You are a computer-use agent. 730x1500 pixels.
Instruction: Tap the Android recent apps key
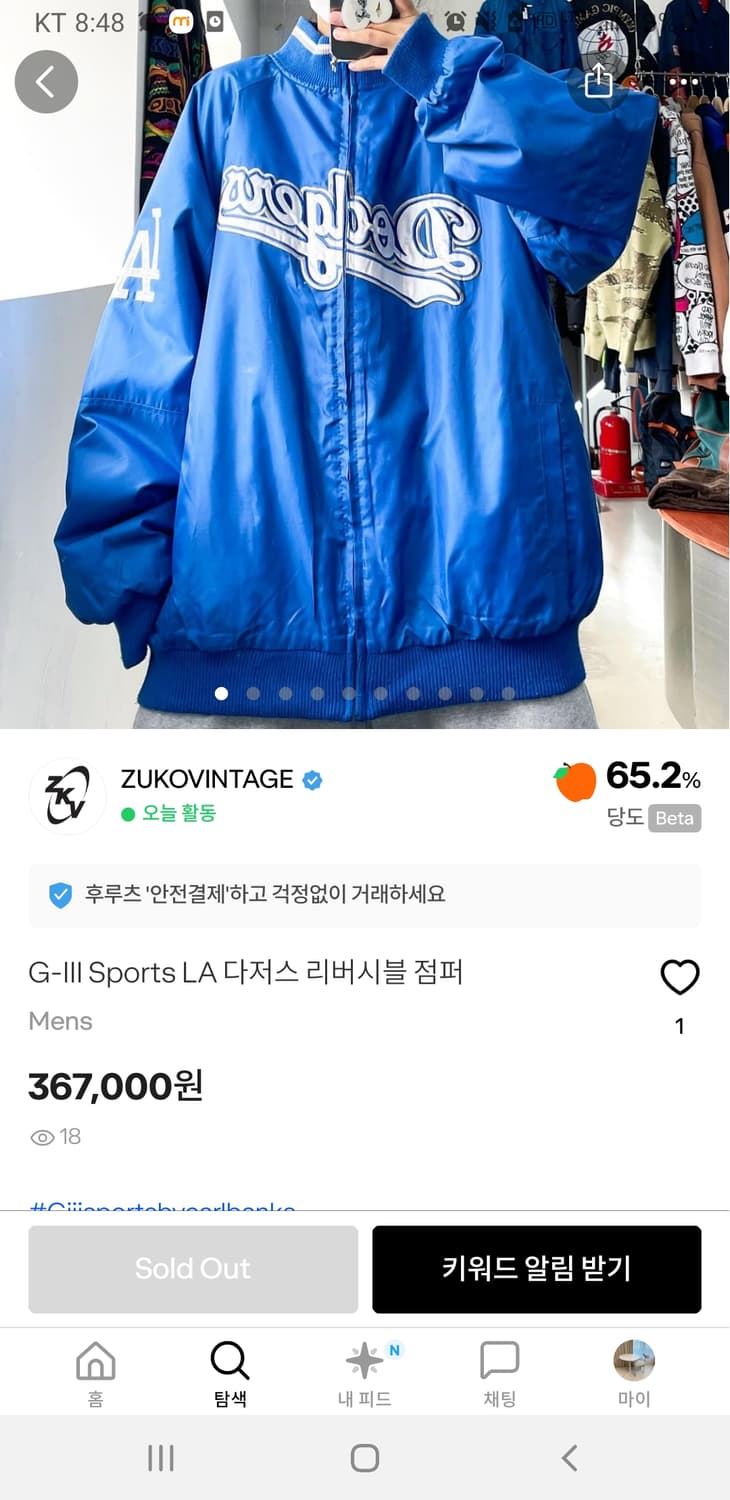[160, 1457]
